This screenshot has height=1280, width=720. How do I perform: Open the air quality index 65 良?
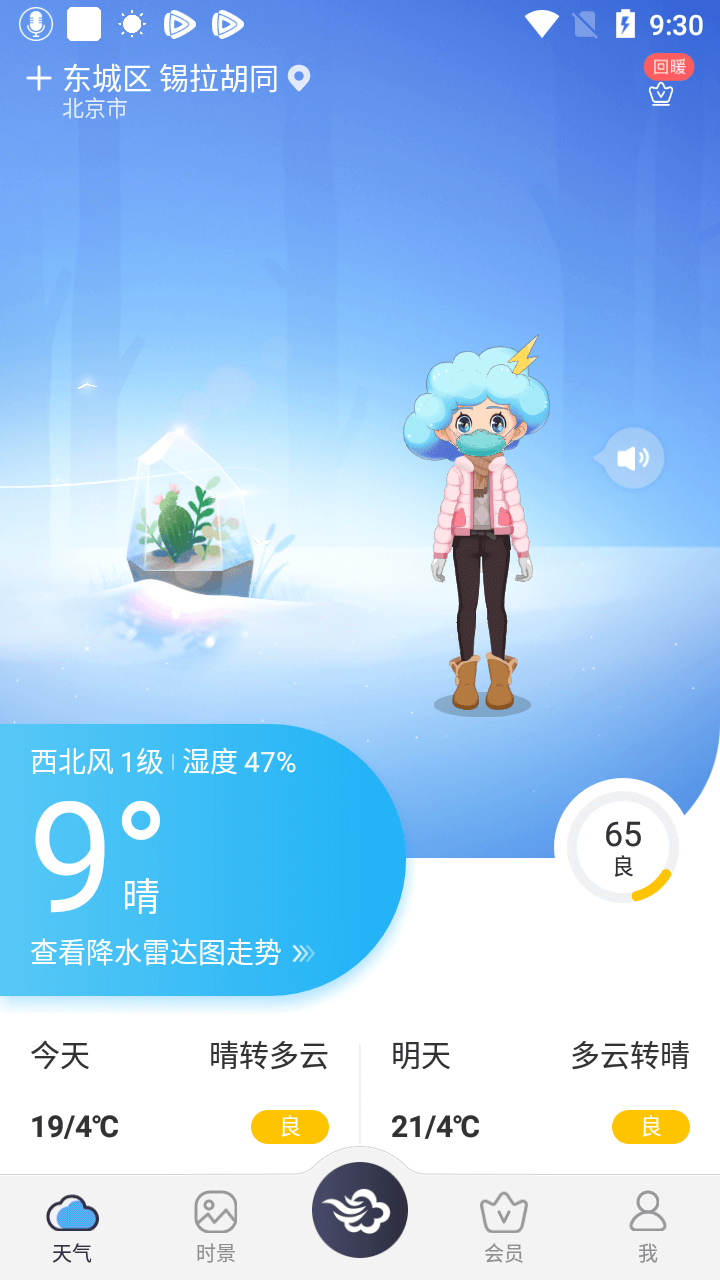pos(623,848)
